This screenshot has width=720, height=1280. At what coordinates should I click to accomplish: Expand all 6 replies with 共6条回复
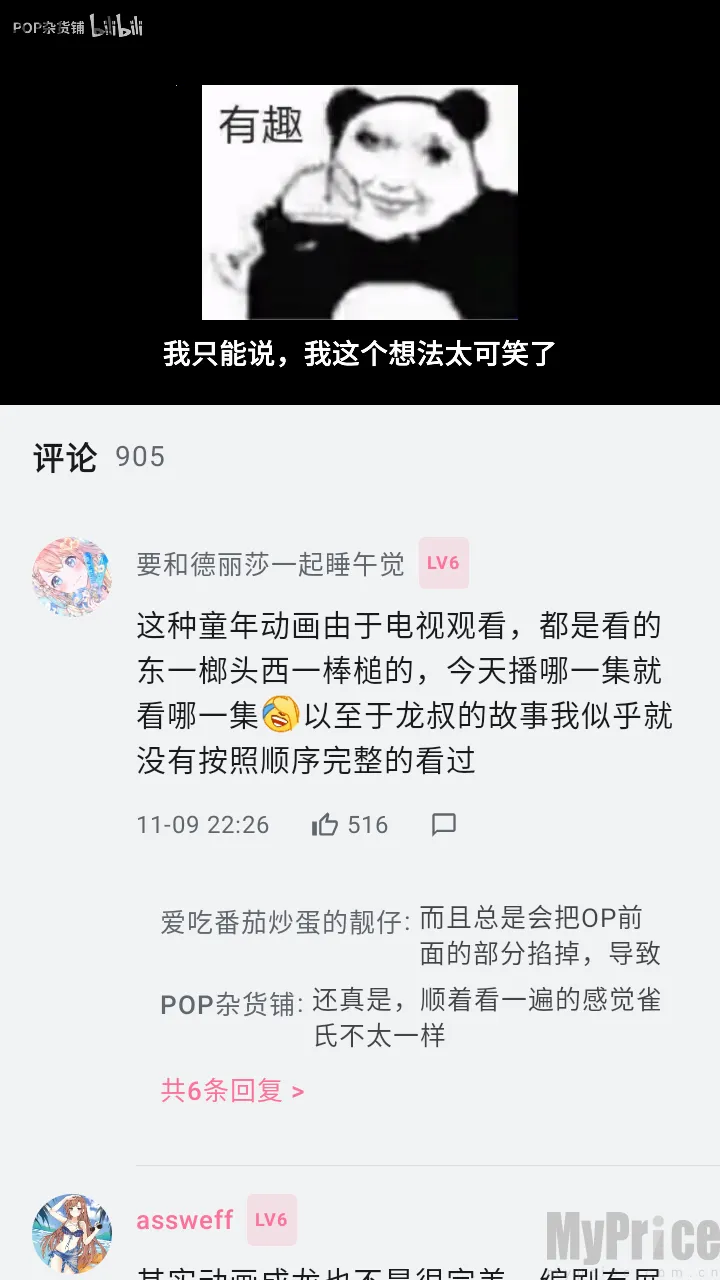click(232, 1090)
